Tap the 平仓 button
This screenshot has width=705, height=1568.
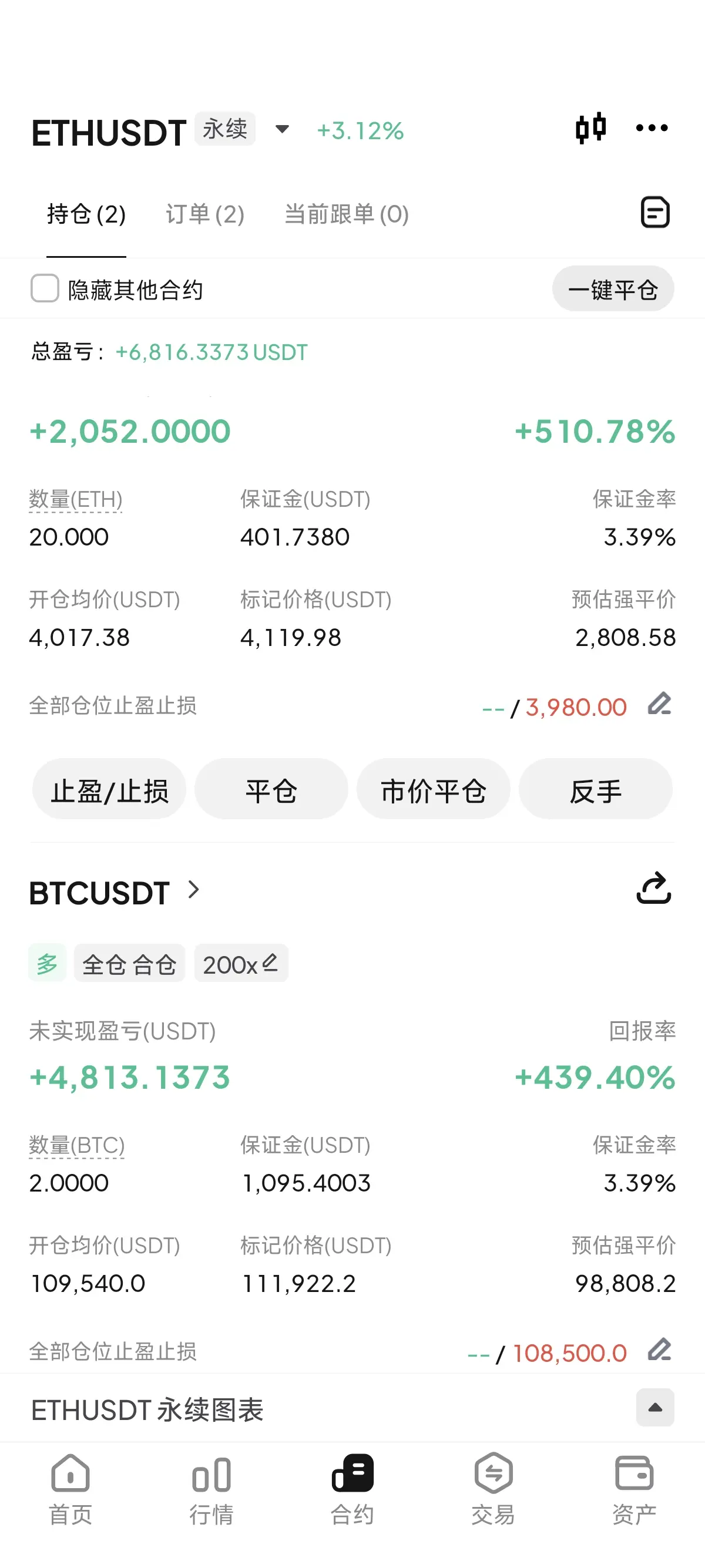tap(271, 790)
